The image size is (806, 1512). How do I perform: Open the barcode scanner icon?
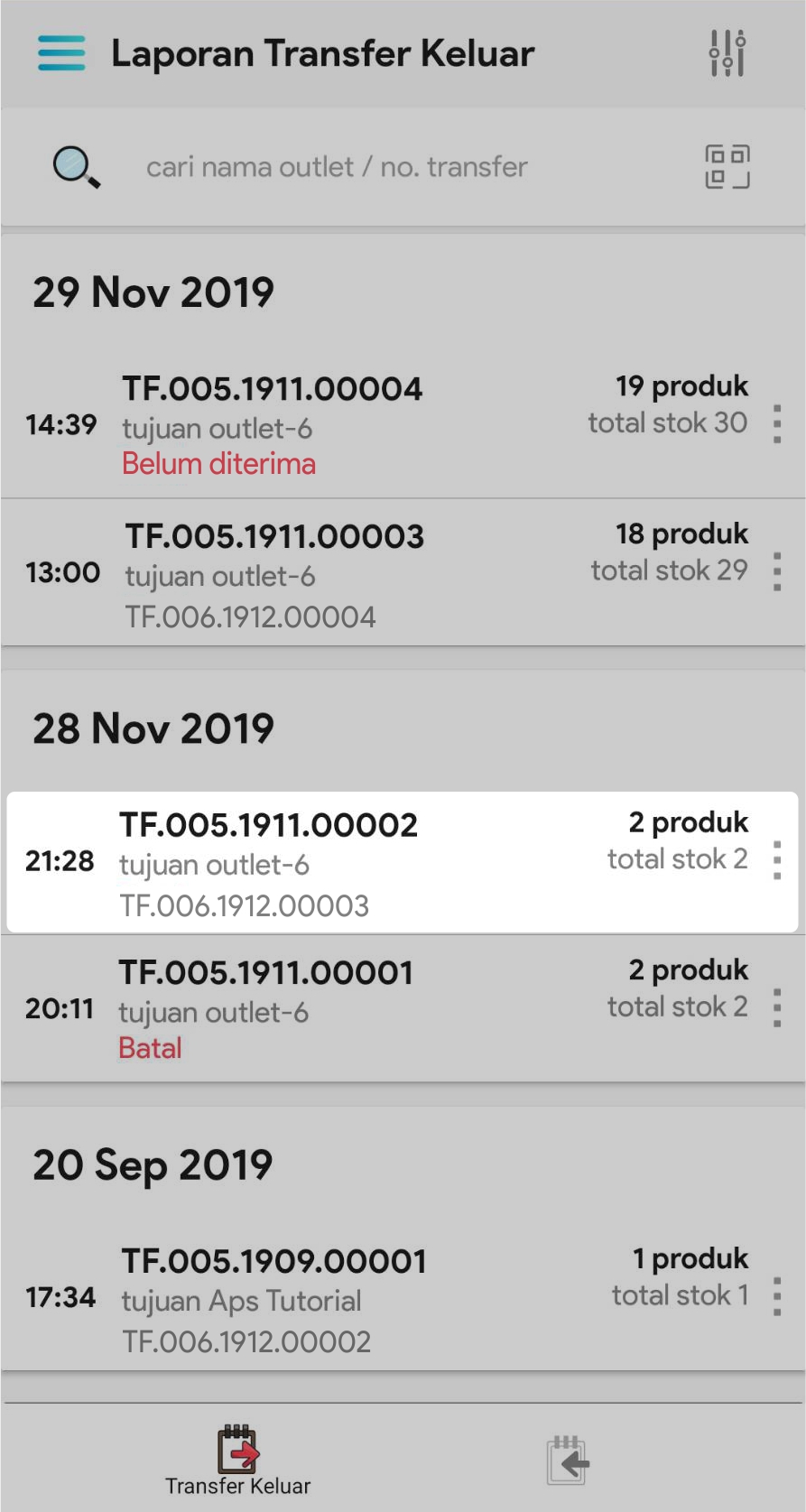727,167
